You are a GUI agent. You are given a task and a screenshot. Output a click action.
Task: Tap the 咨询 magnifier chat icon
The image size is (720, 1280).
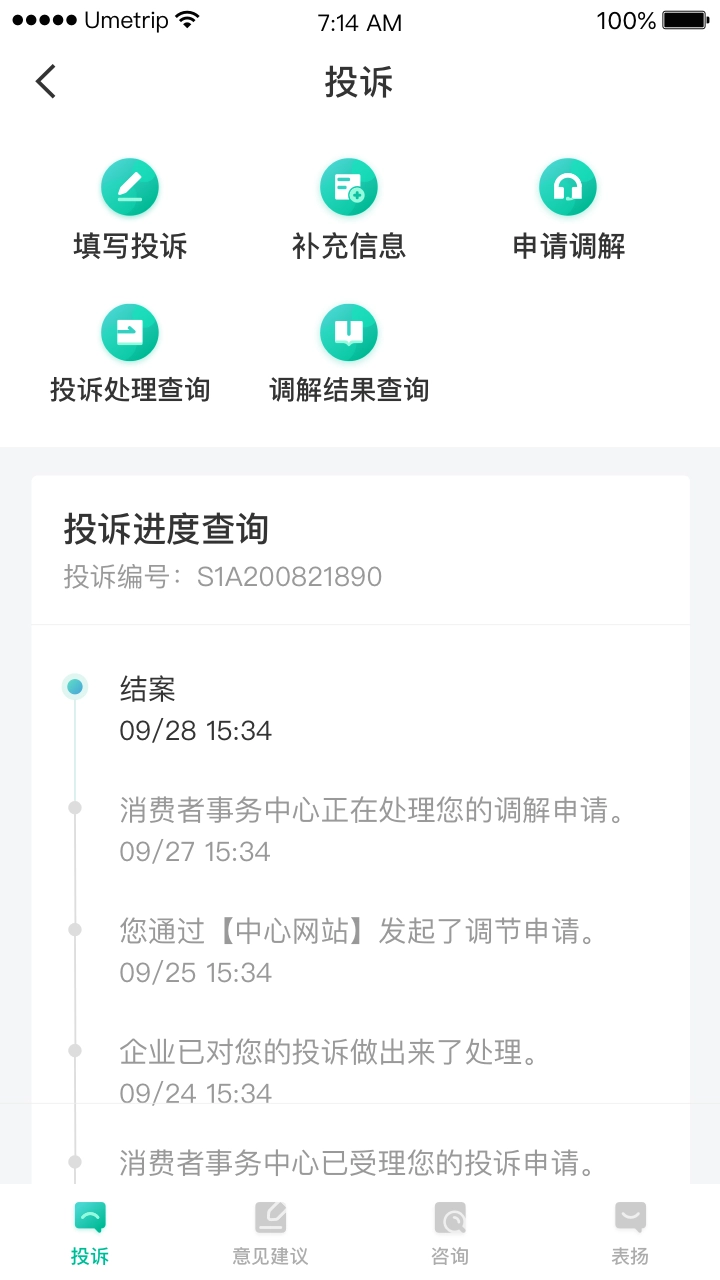click(449, 1215)
